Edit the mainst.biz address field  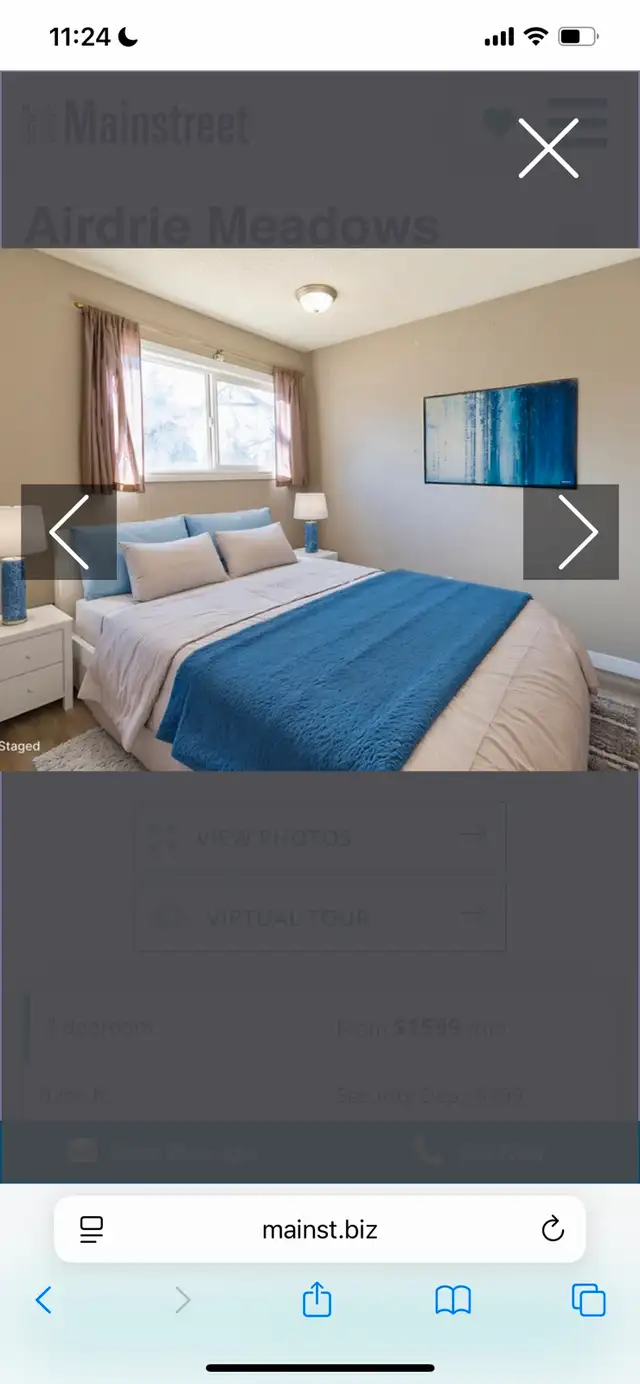pyautogui.click(x=320, y=1229)
